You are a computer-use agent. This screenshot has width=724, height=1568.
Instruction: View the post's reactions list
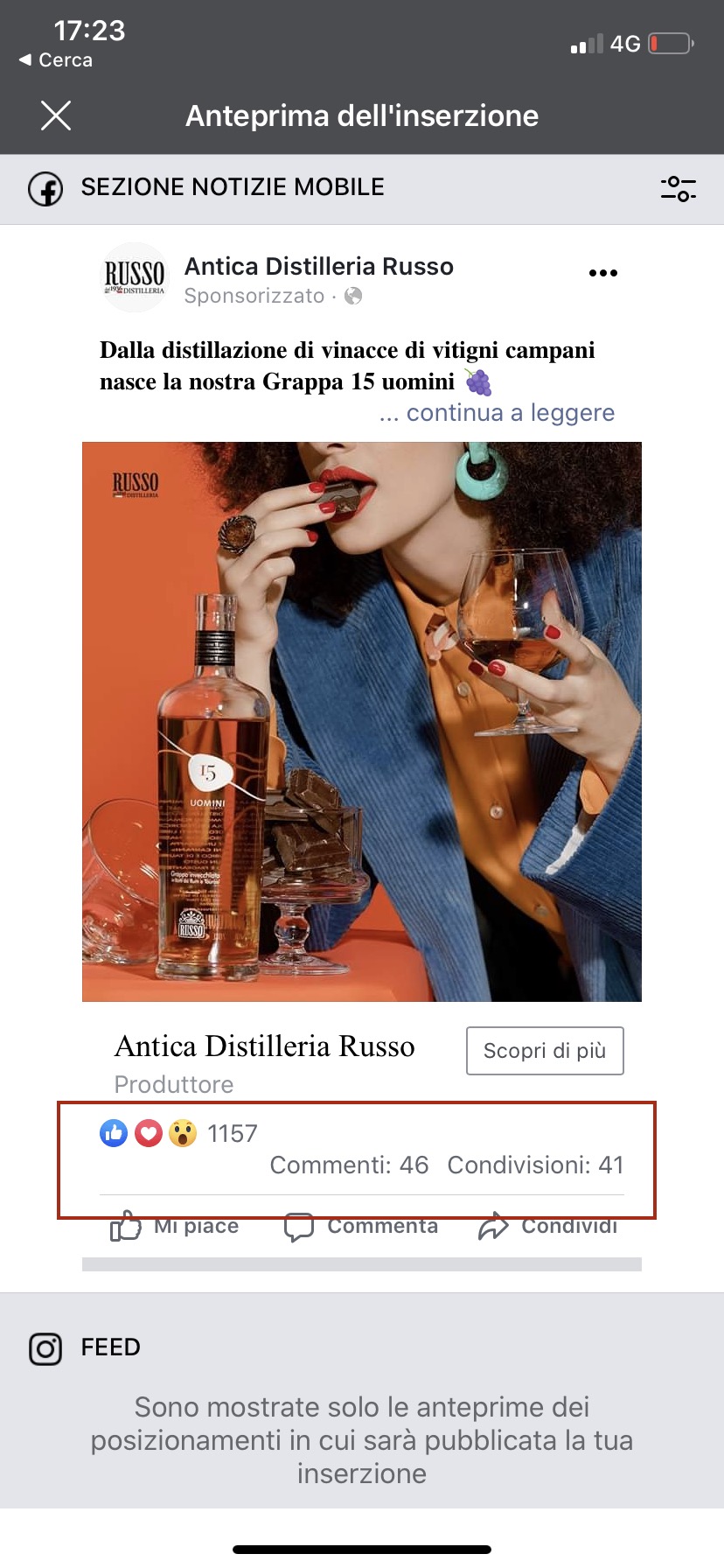point(179,1134)
